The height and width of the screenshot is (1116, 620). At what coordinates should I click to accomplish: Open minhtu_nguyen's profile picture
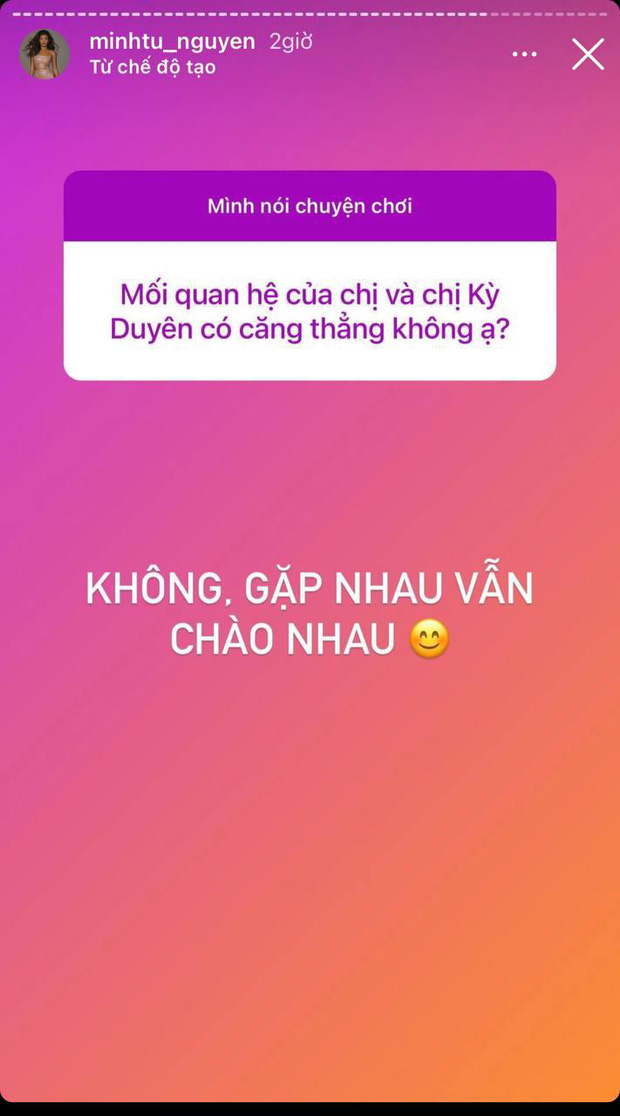pyautogui.click(x=44, y=53)
